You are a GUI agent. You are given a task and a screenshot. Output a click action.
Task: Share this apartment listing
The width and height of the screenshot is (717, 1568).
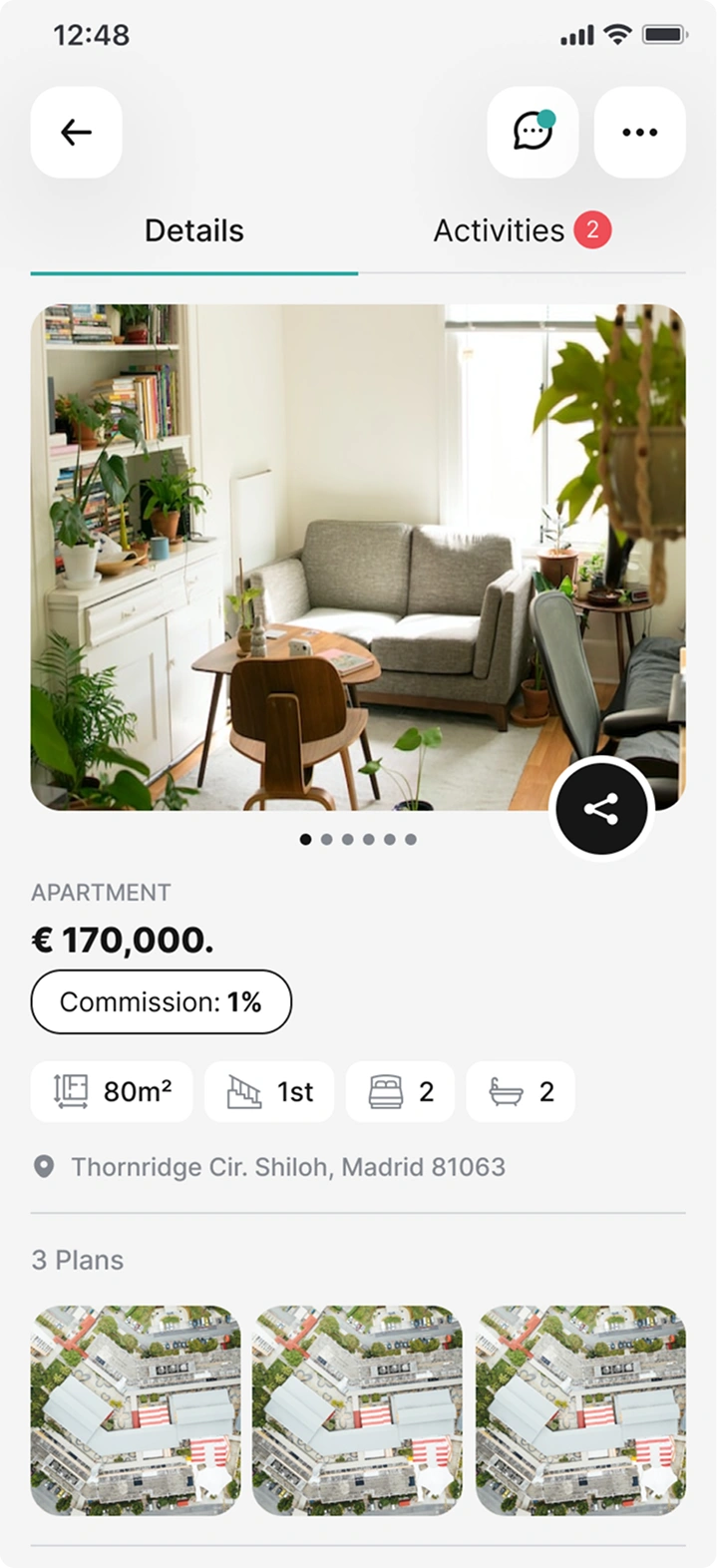[x=600, y=809]
